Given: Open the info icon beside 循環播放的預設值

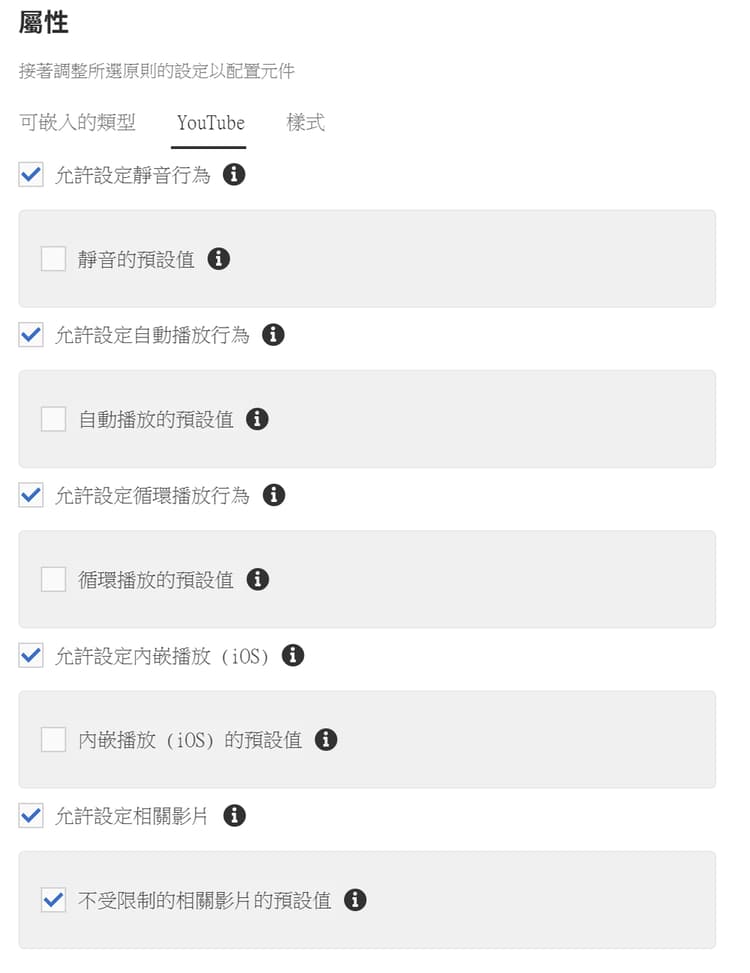Looking at the screenshot, I should point(256,578).
